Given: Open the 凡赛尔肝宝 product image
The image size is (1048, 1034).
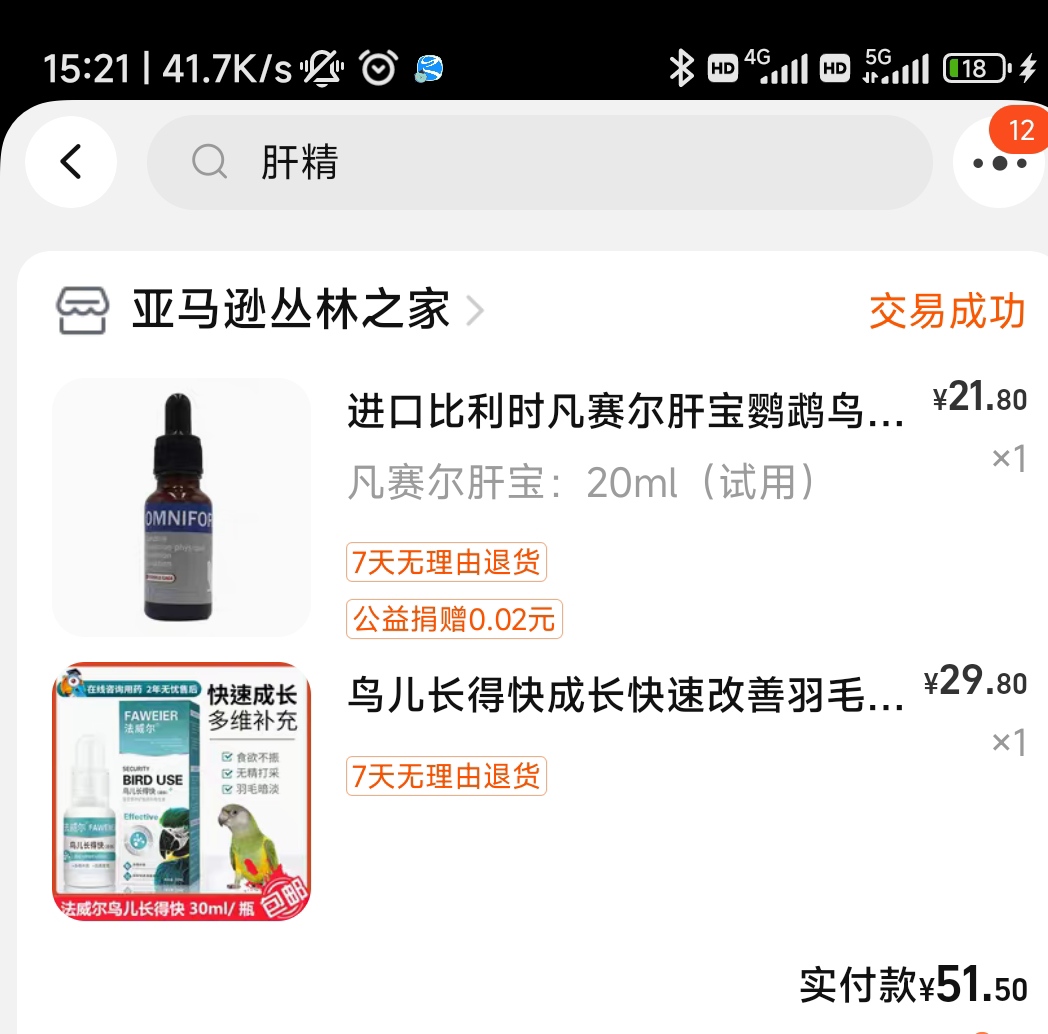Looking at the screenshot, I should (x=181, y=507).
